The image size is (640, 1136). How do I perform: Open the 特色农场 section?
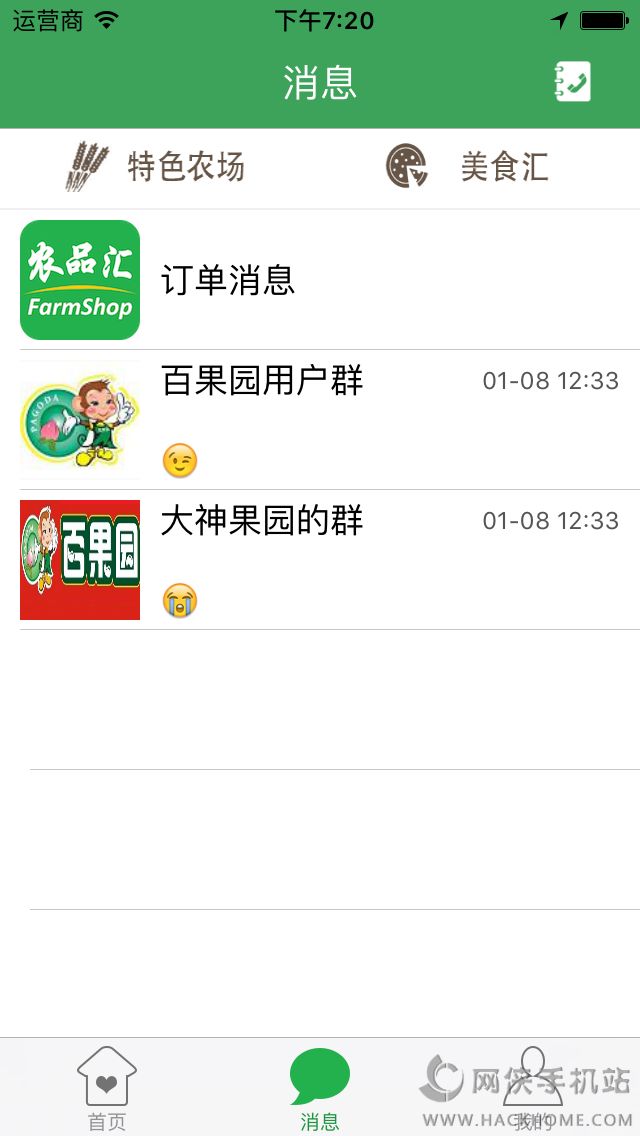point(160,167)
